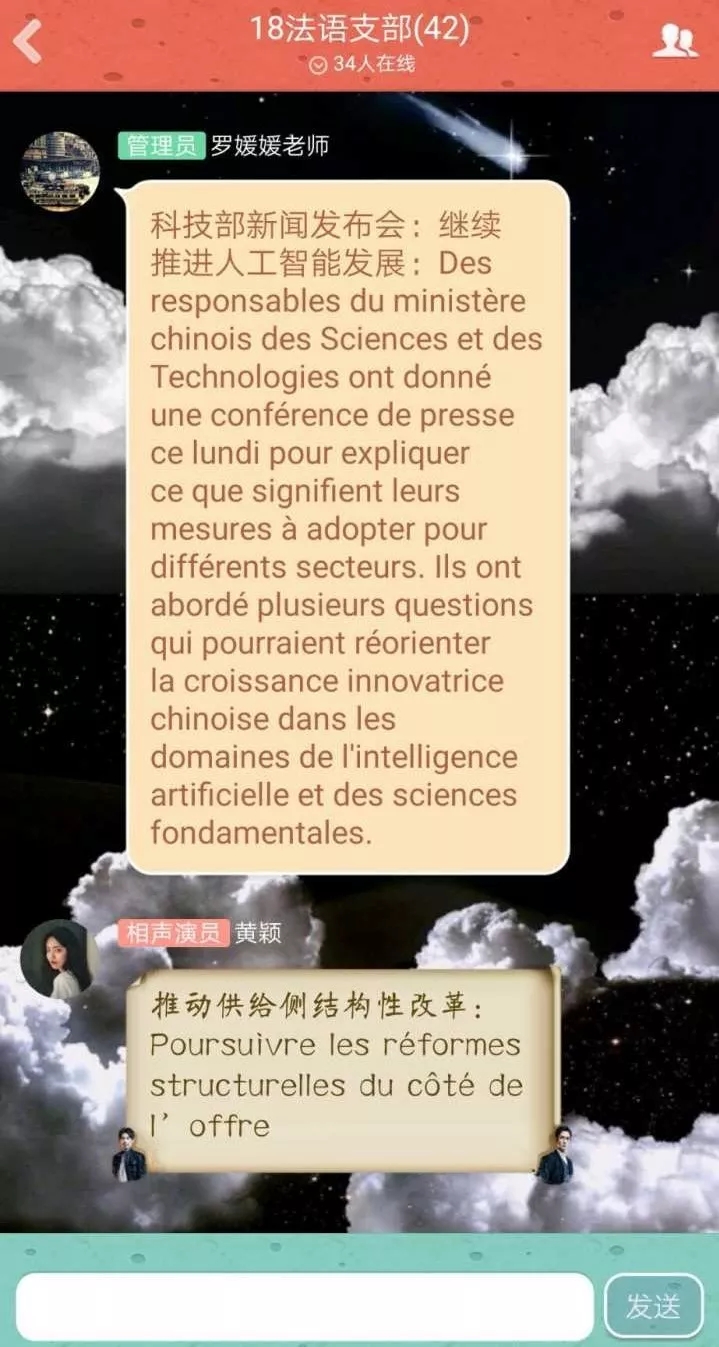Go back using the top-left arrow

[x=28, y=42]
